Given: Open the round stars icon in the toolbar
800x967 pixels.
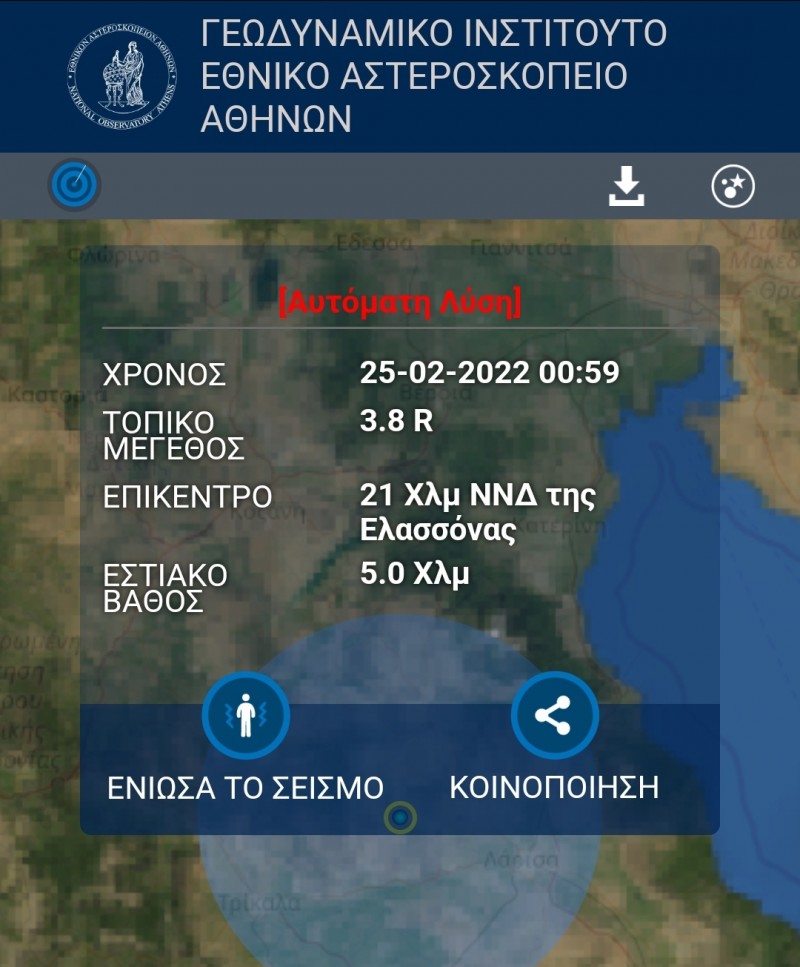Looking at the screenshot, I should [x=733, y=186].
